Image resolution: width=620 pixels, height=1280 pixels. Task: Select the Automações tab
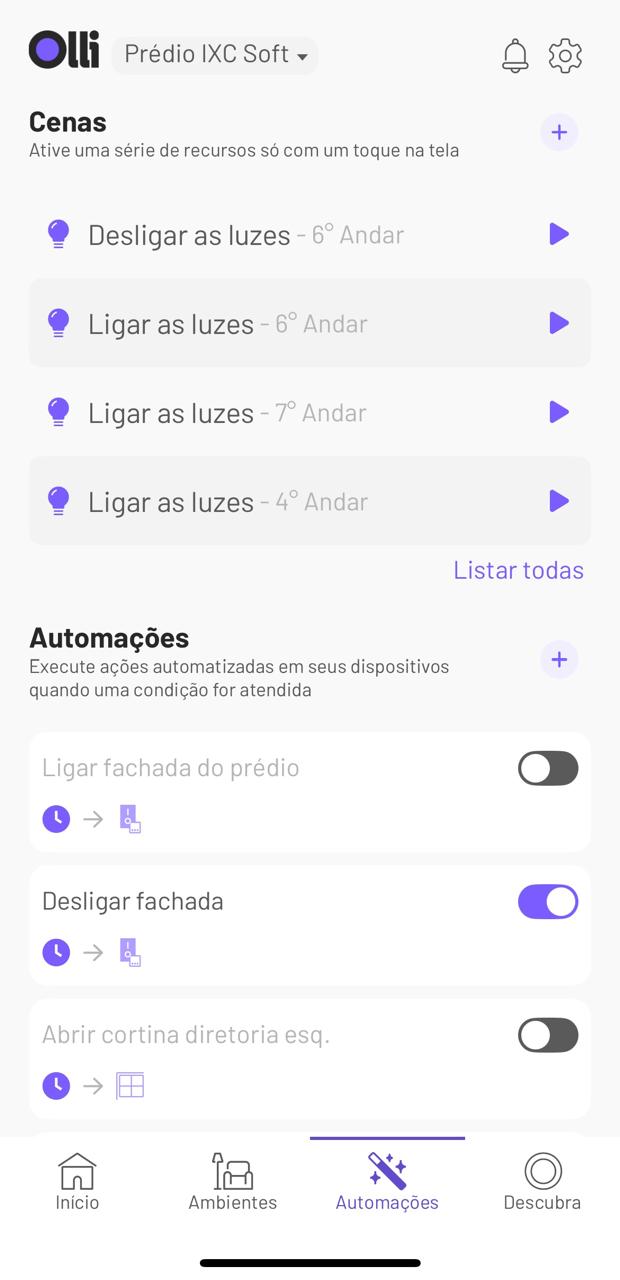pos(387,1182)
